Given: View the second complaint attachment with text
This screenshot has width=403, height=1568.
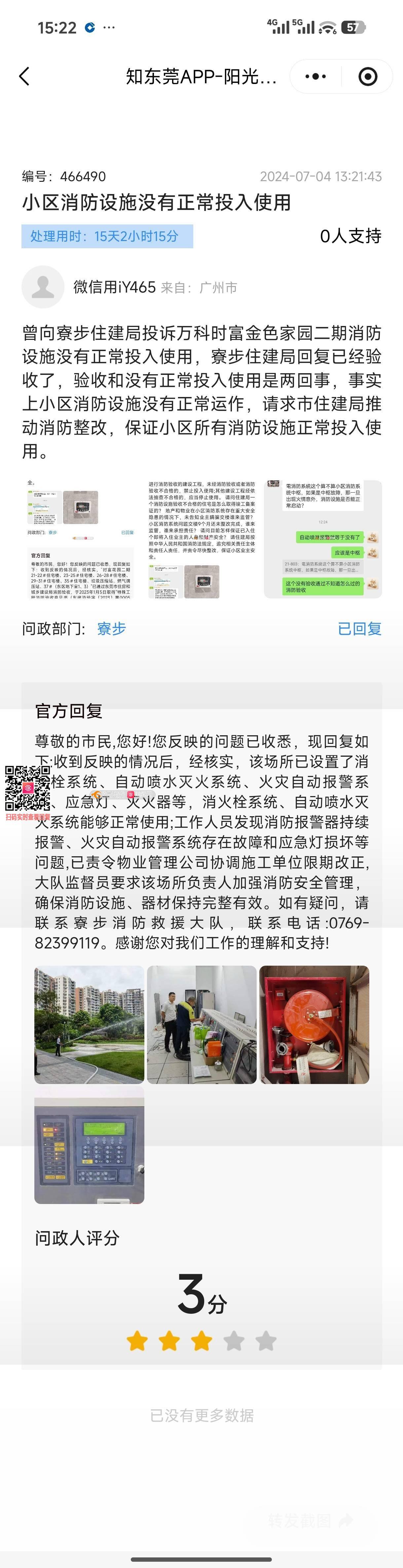Looking at the screenshot, I should coord(202,539).
